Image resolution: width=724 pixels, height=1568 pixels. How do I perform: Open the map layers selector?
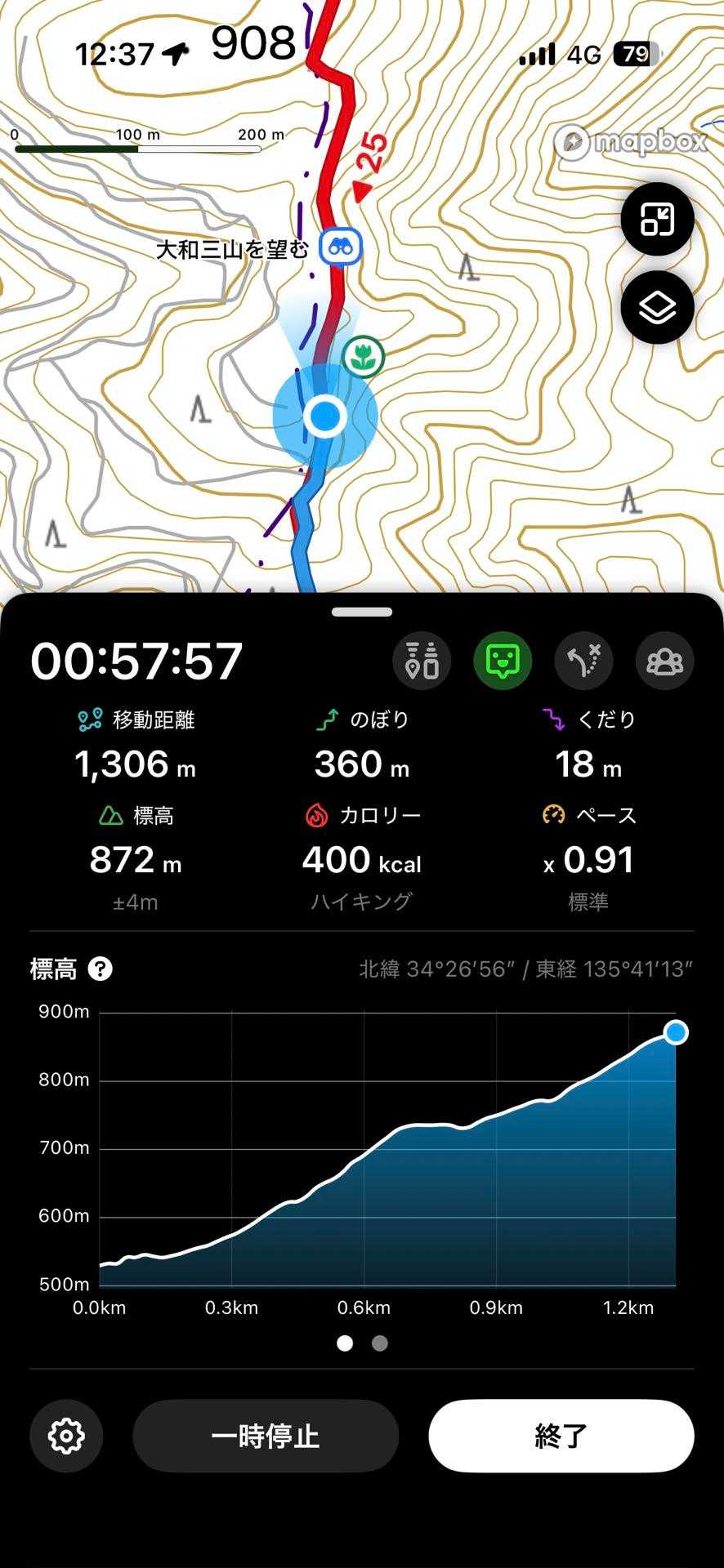pyautogui.click(x=657, y=308)
